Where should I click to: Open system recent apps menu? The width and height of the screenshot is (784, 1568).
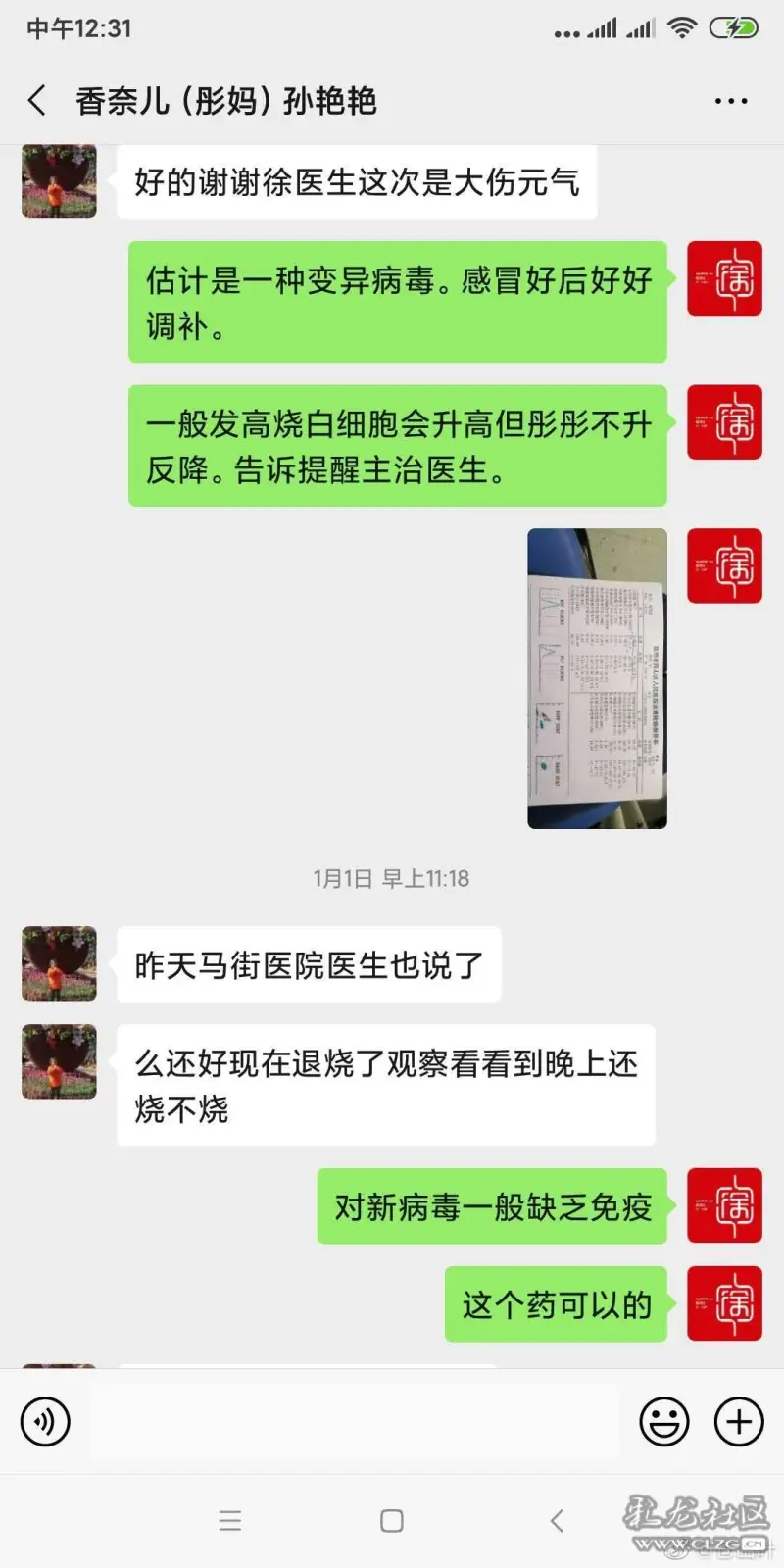[230, 1520]
